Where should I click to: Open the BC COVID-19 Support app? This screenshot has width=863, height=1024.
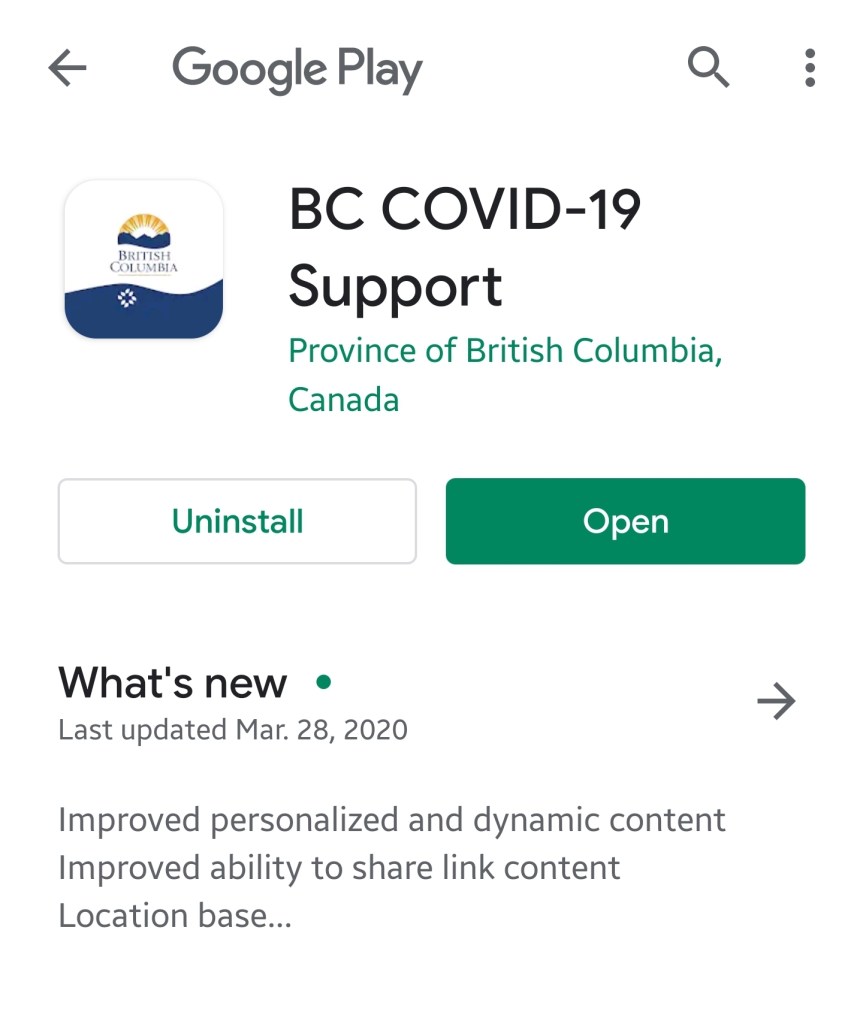625,521
